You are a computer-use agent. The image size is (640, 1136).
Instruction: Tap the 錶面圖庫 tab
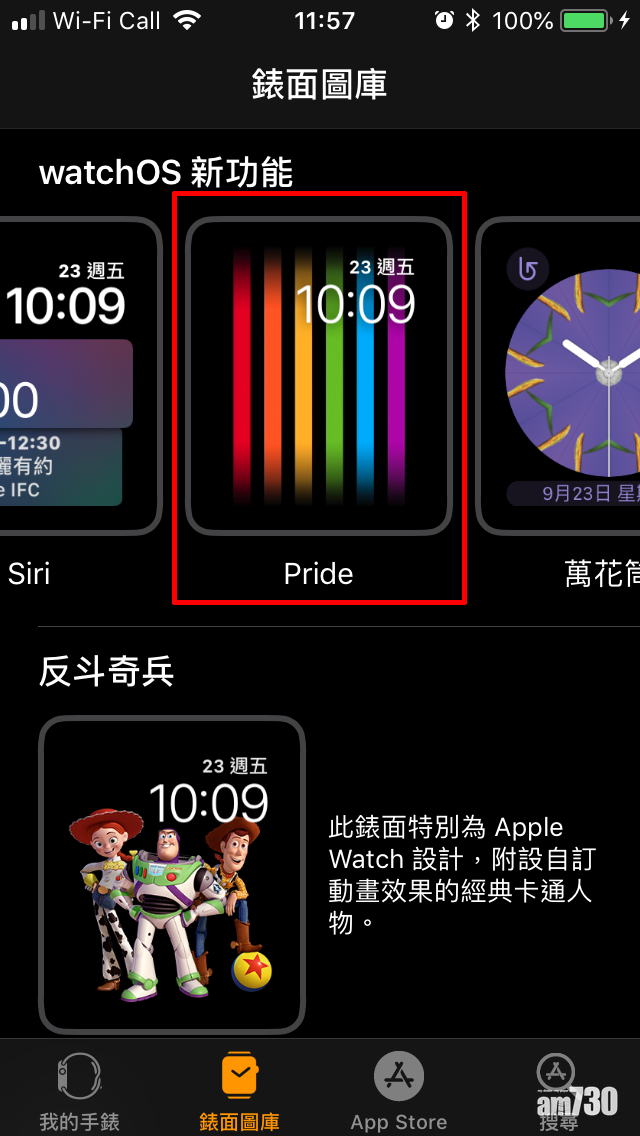(x=239, y=1089)
